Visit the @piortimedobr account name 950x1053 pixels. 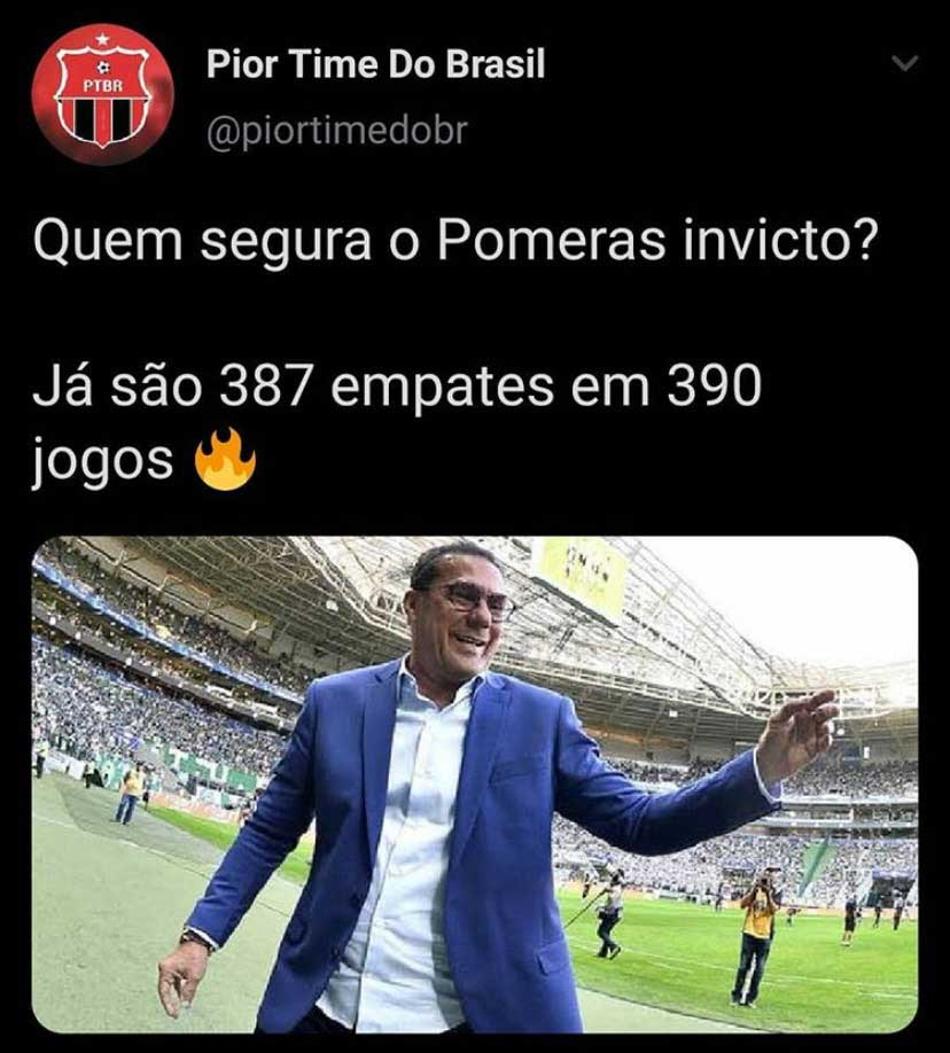point(336,131)
